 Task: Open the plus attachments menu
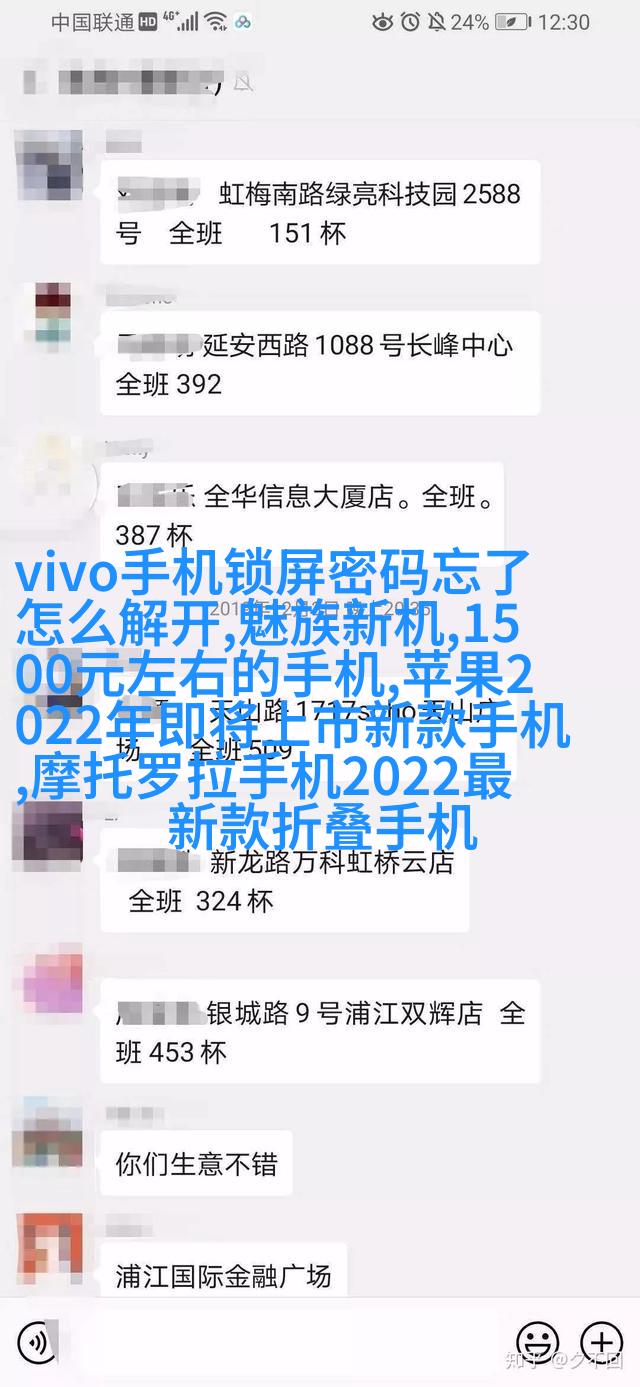coord(604,1342)
